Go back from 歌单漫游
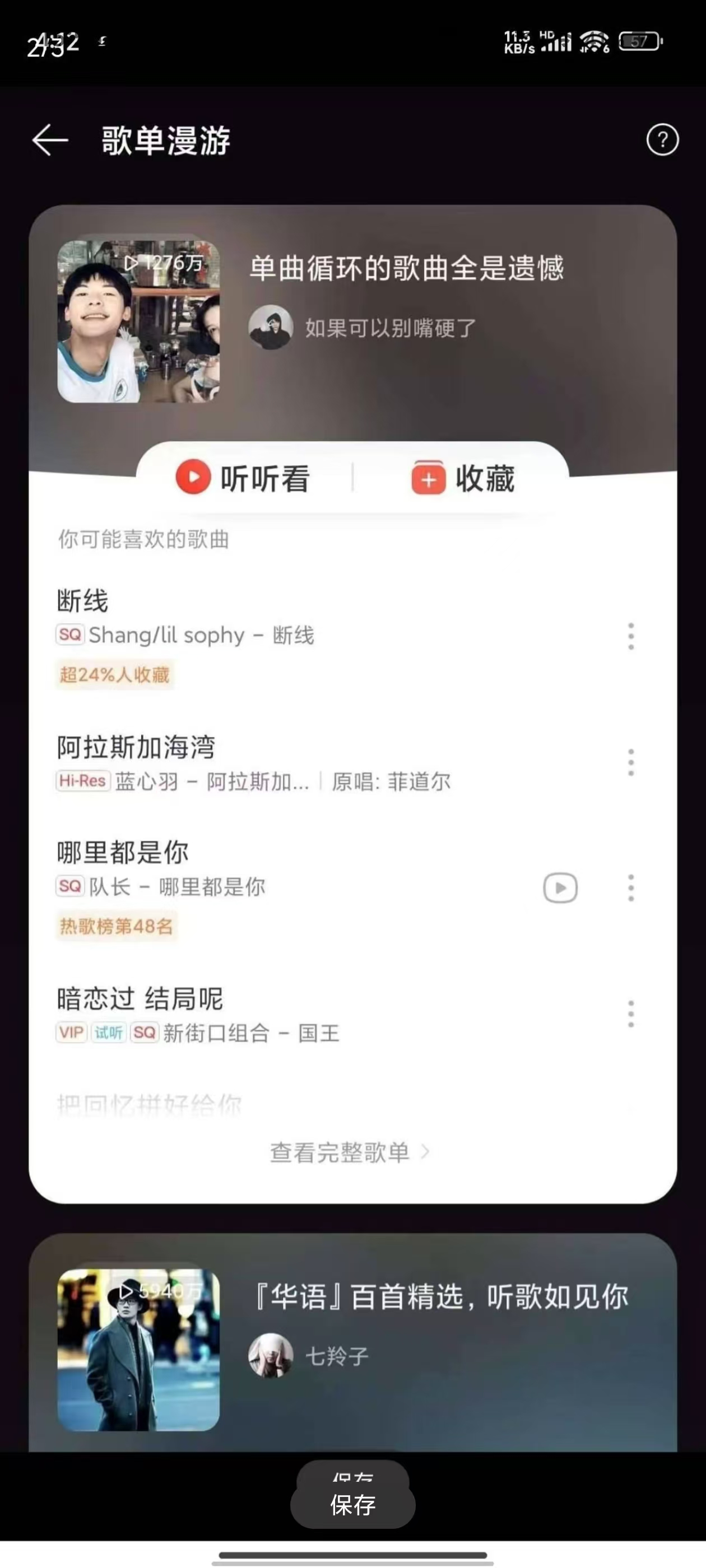Viewport: 706px width, 1568px height. pyautogui.click(x=50, y=140)
